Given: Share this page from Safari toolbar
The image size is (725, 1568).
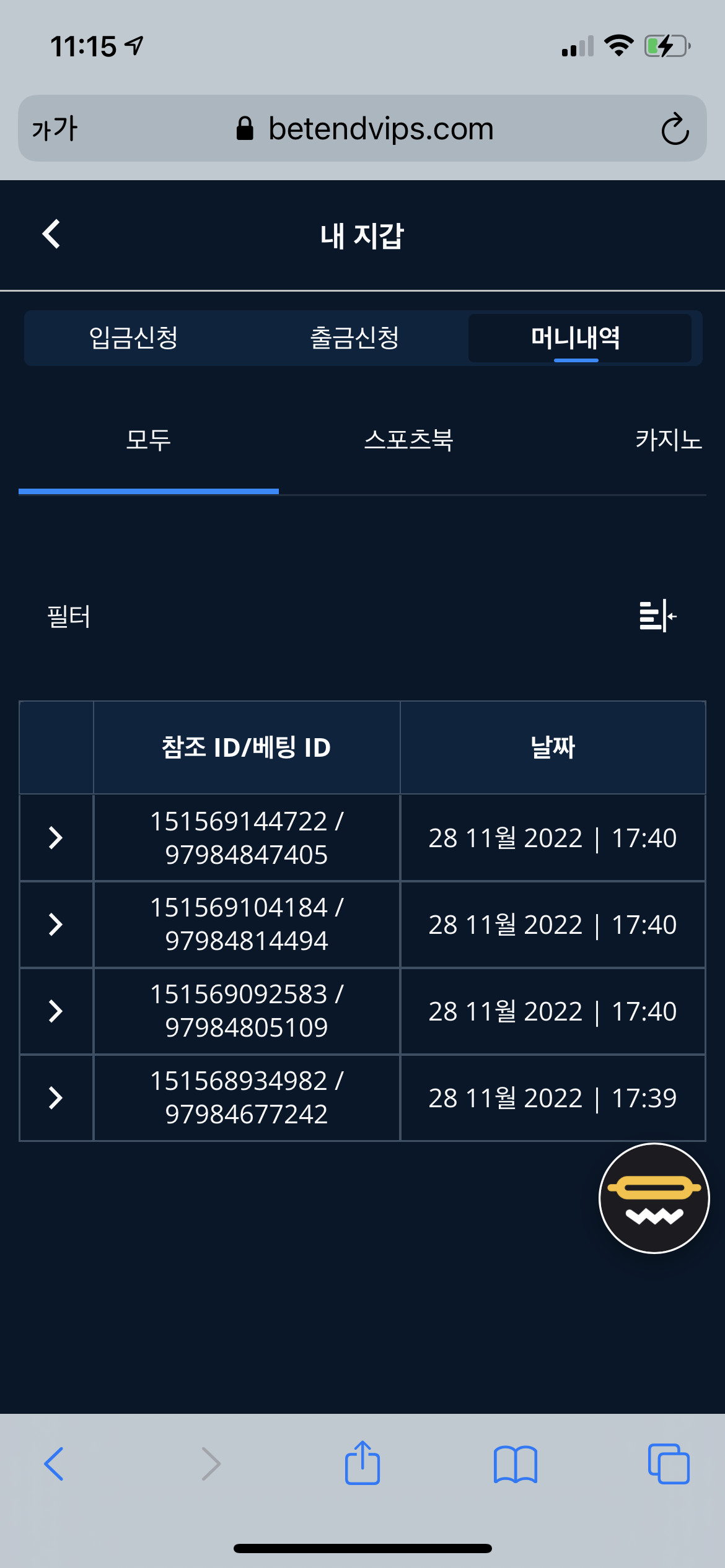Looking at the screenshot, I should coord(362,1464).
